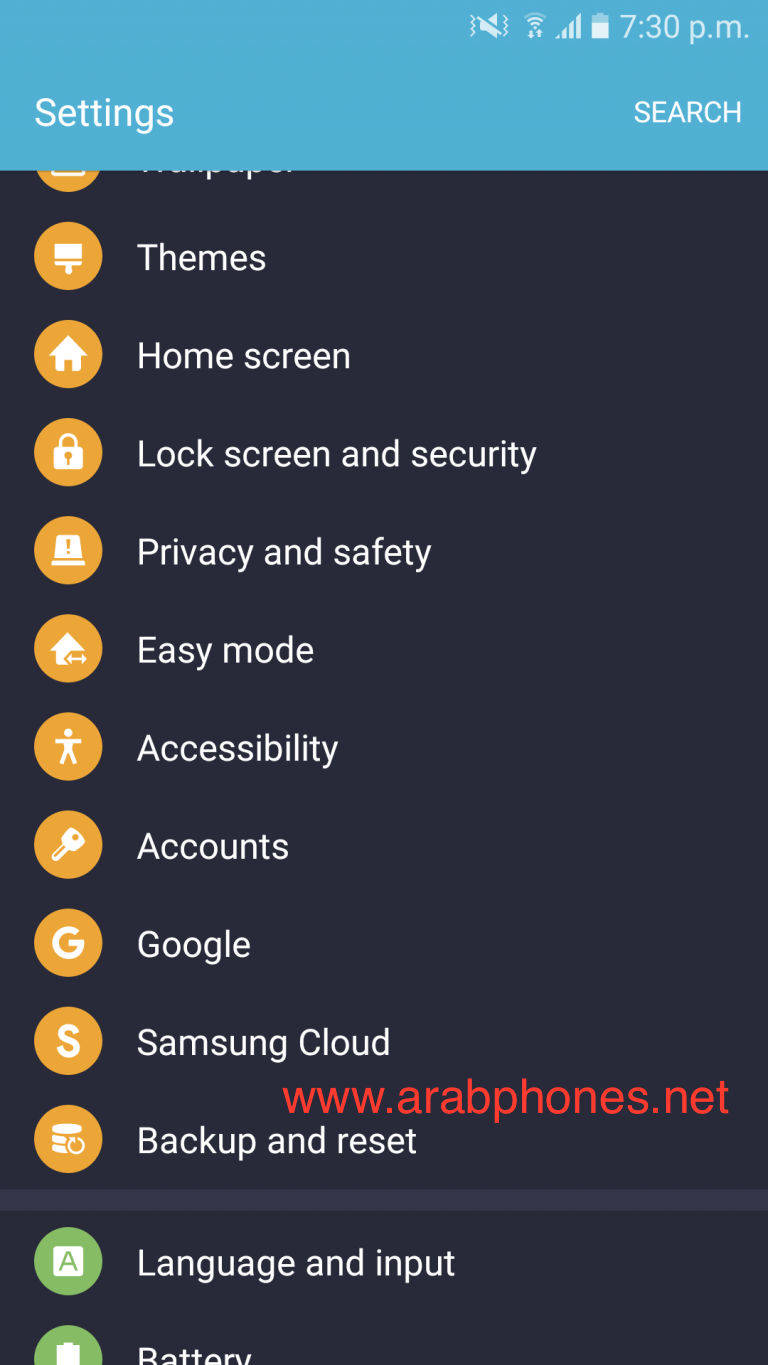Viewport: 768px width, 1365px height.
Task: Select the Settings title
Action: point(103,112)
